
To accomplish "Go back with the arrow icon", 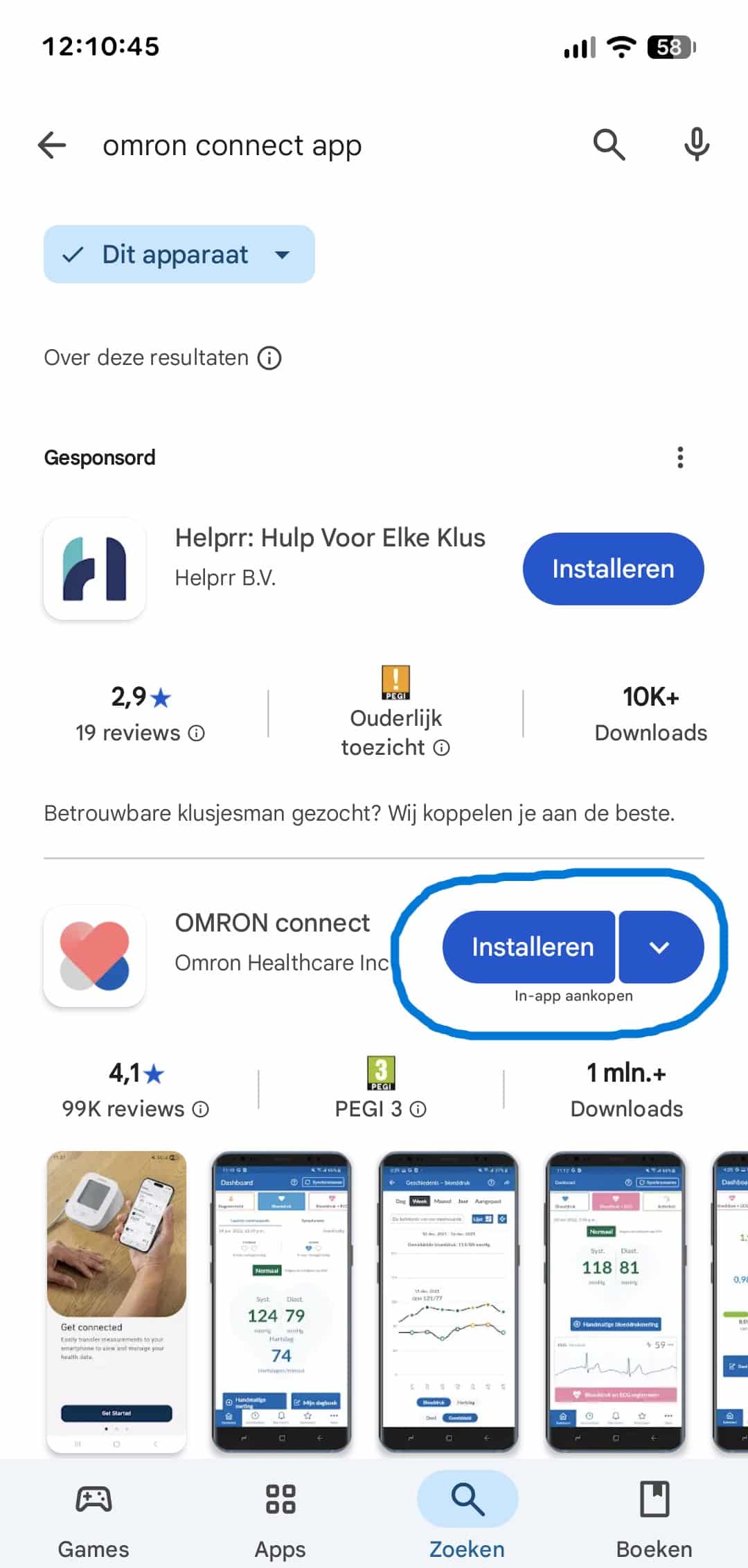I will click(51, 145).
